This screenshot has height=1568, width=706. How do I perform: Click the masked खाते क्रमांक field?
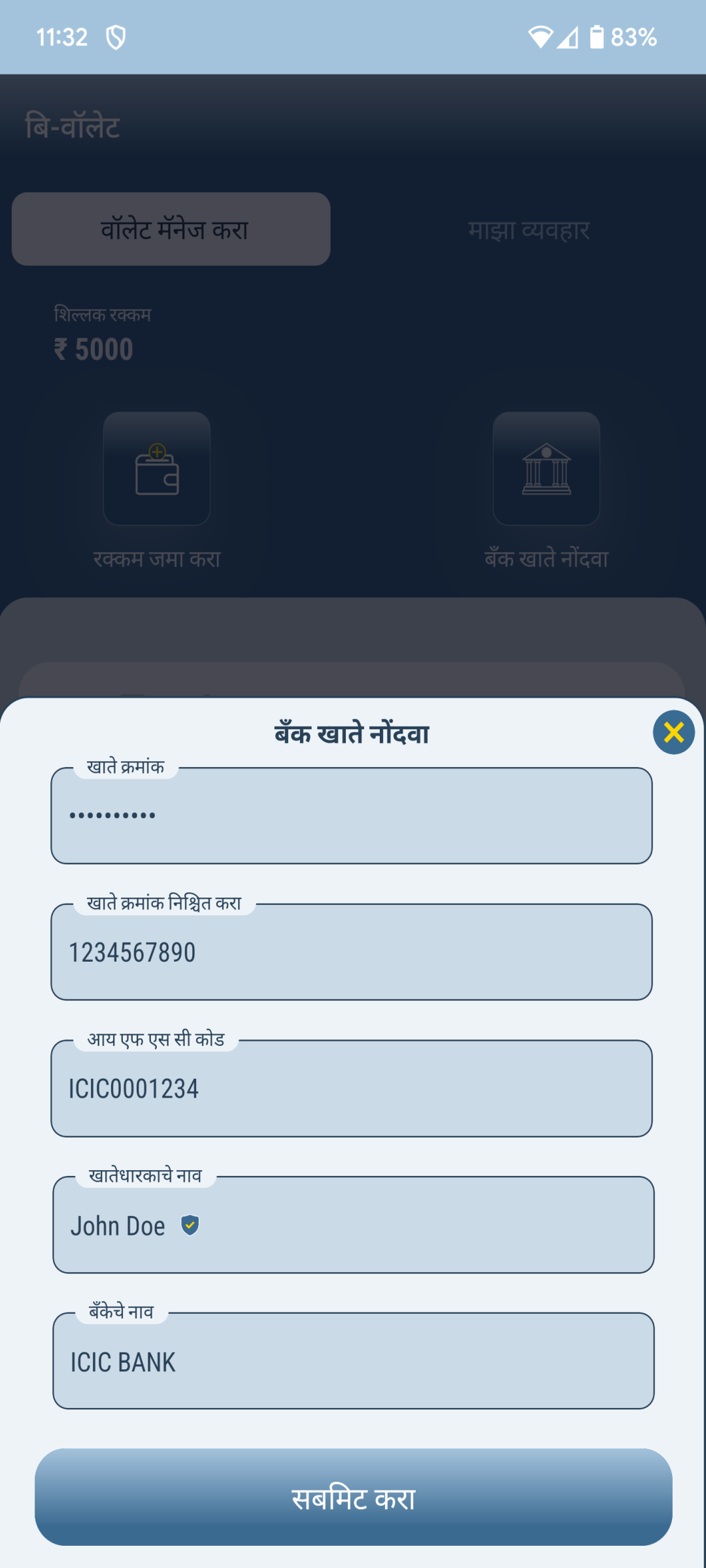click(x=352, y=815)
